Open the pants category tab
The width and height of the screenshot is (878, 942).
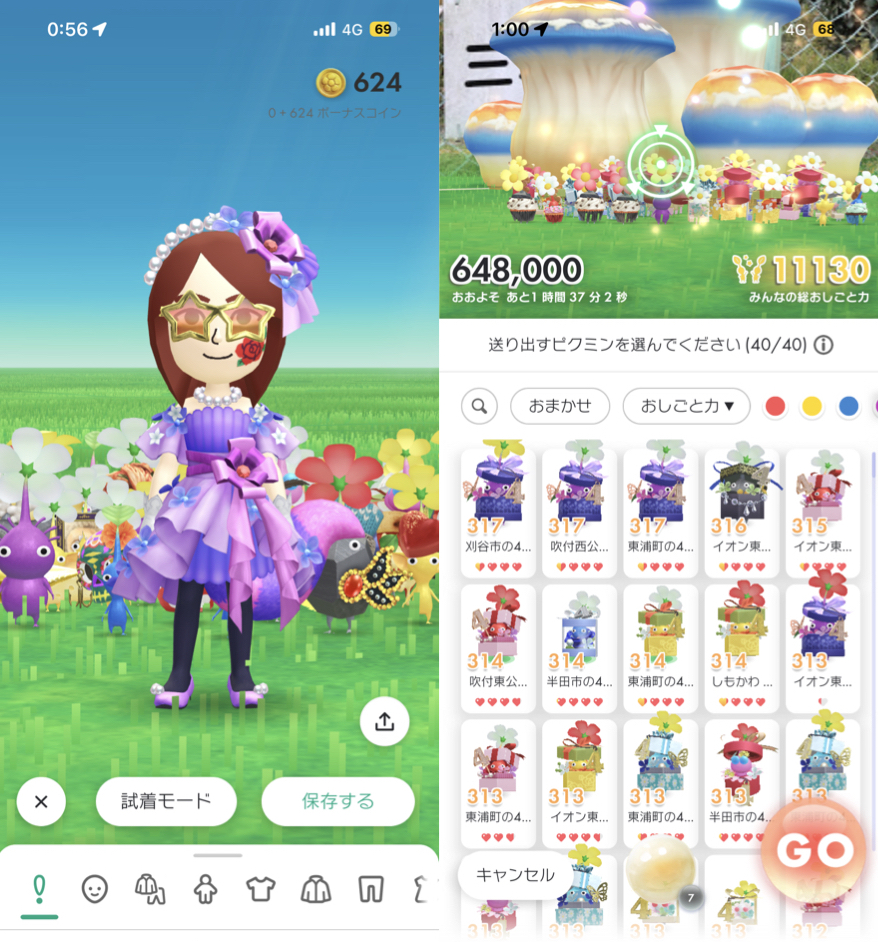coord(371,889)
